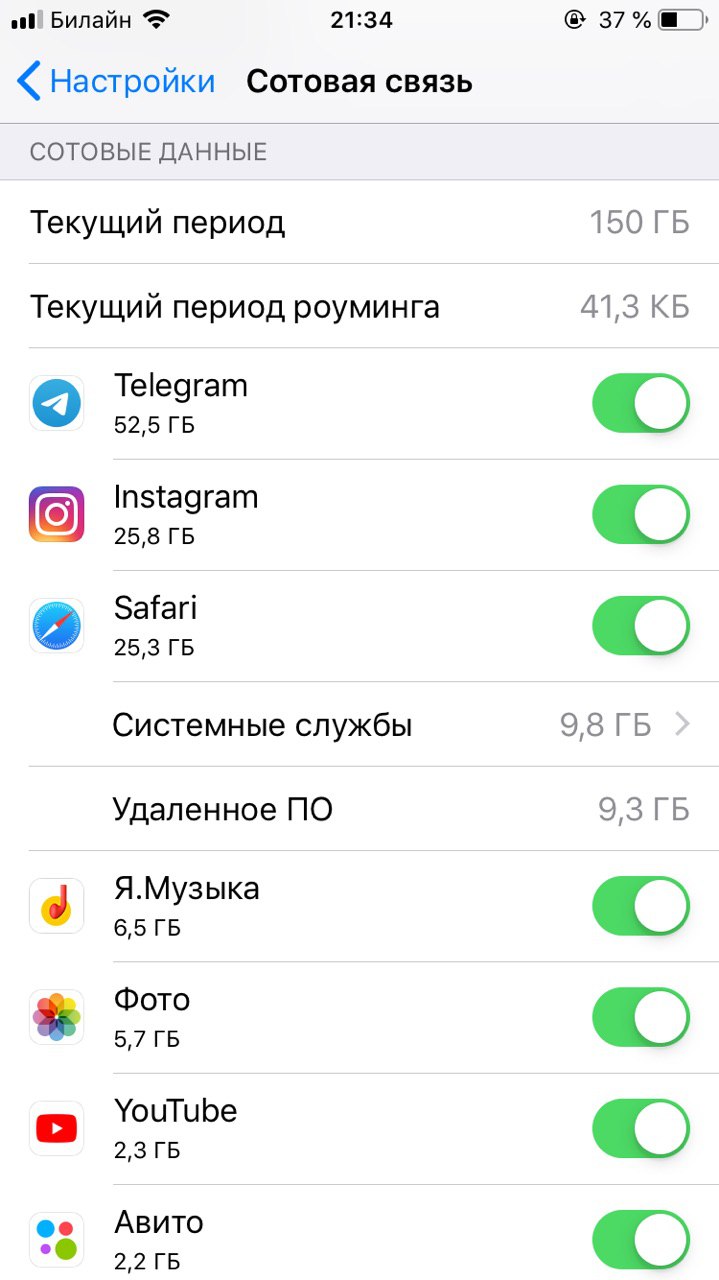Disable cellular data for Telegram
Screen dimensions: 719x1280
coord(641,403)
